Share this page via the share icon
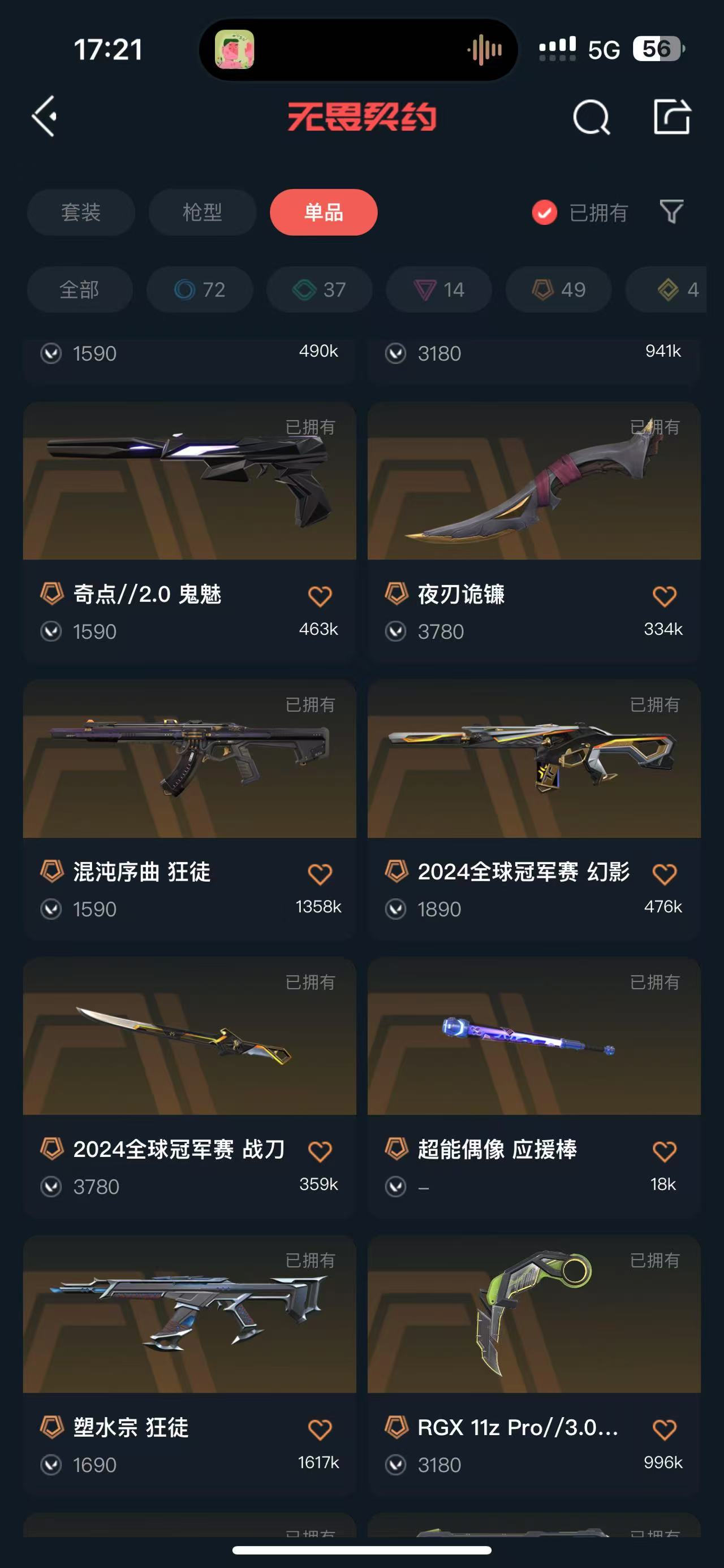 click(x=671, y=116)
